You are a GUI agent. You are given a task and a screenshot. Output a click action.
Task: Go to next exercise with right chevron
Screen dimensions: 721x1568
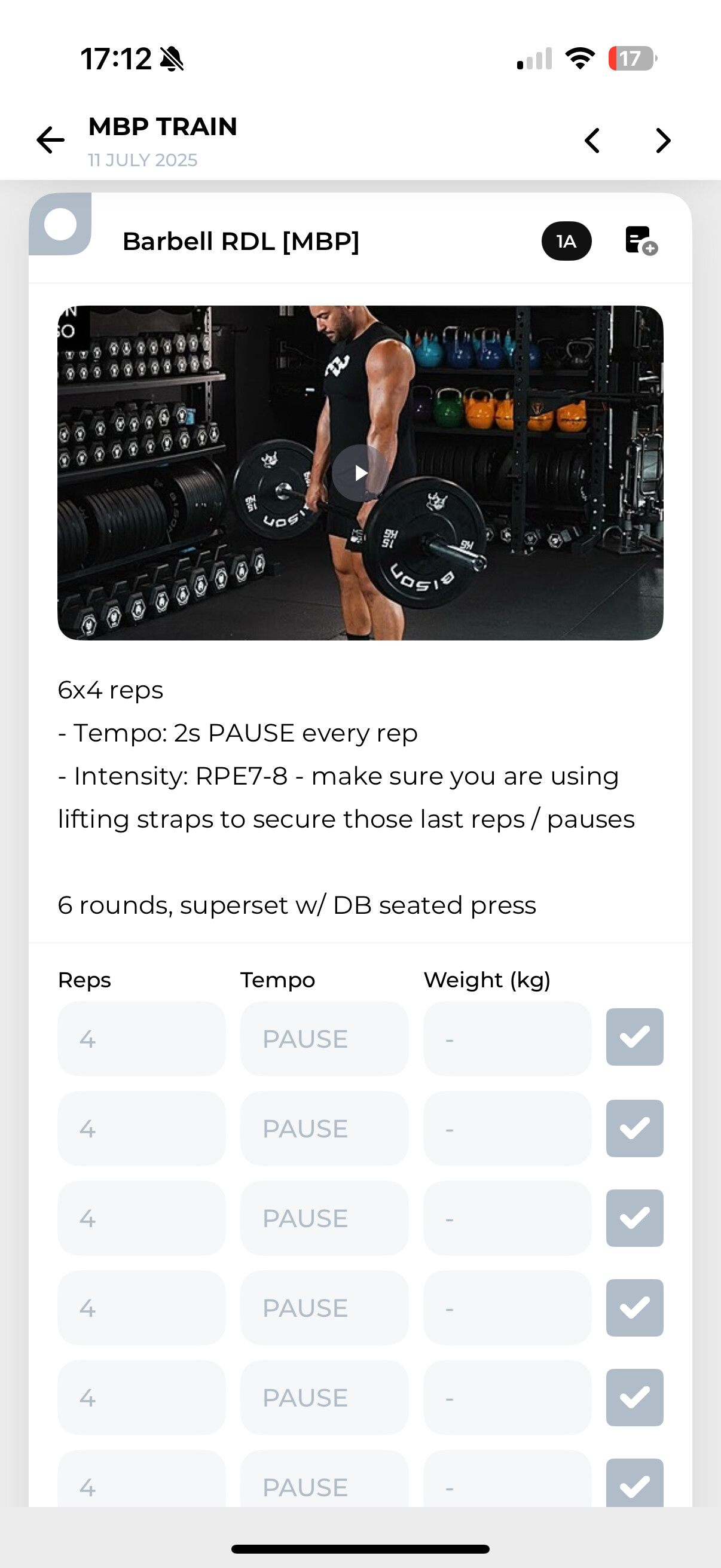click(x=662, y=141)
